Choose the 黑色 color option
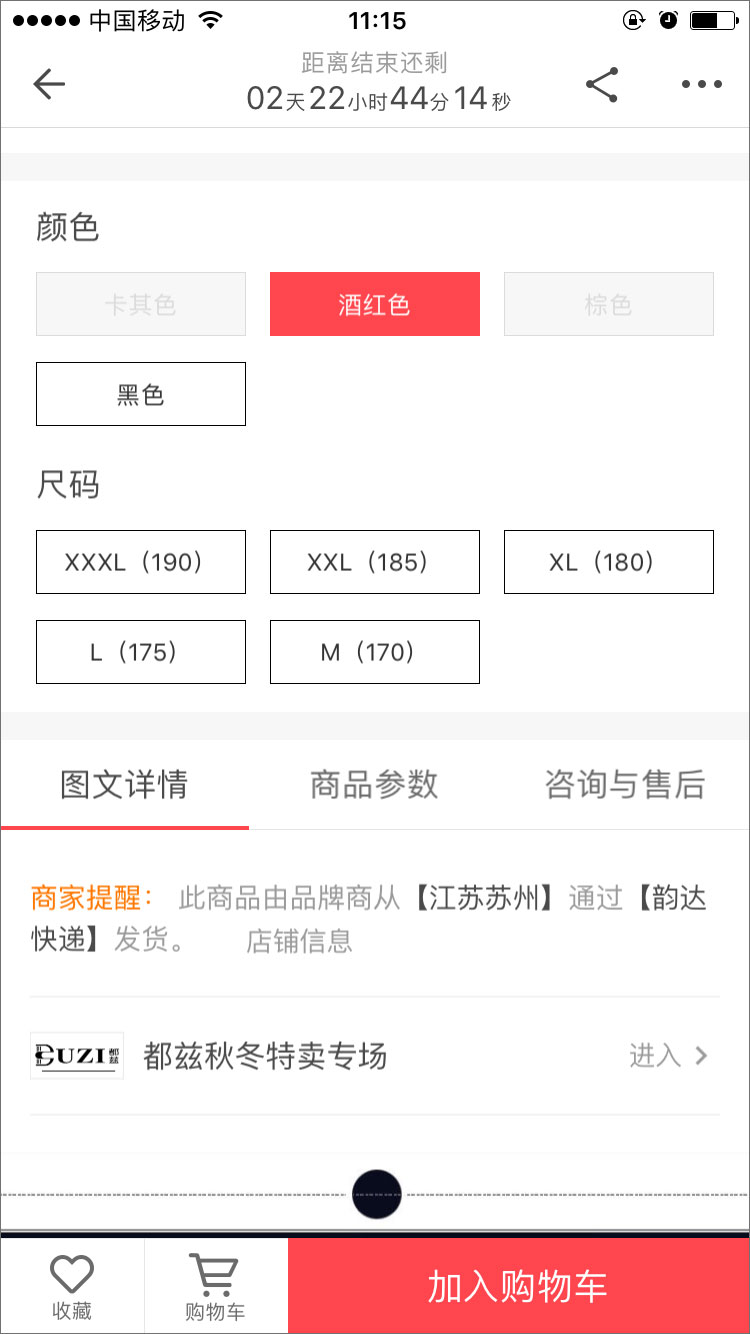 (x=140, y=394)
